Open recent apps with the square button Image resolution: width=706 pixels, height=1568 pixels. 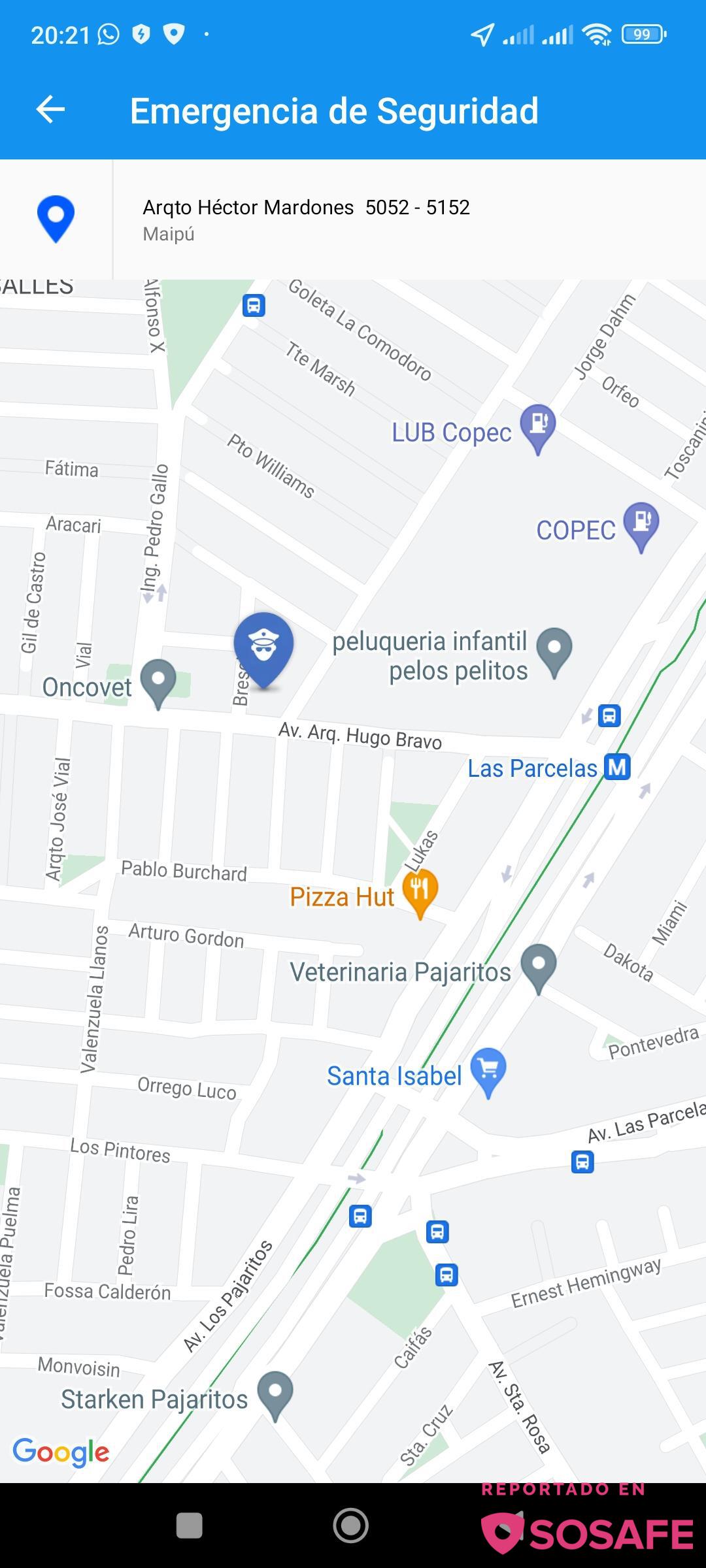[190, 1526]
